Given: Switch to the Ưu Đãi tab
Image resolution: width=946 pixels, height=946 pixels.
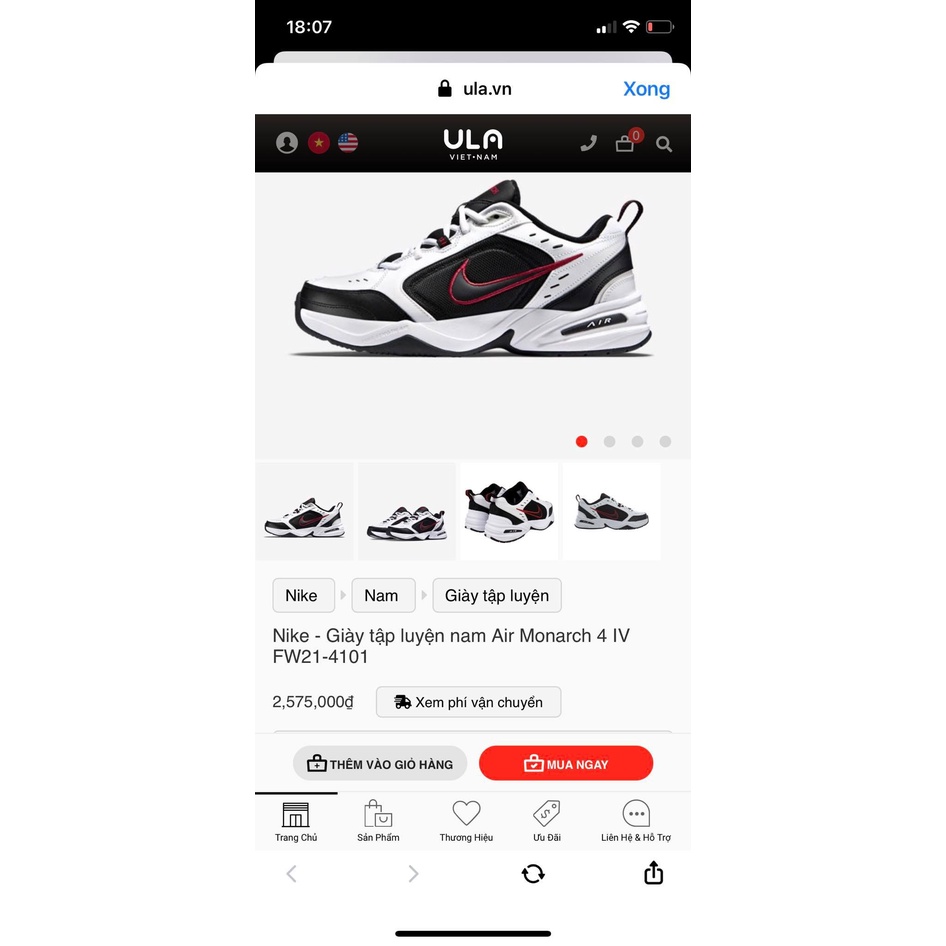Looking at the screenshot, I should tap(546, 821).
